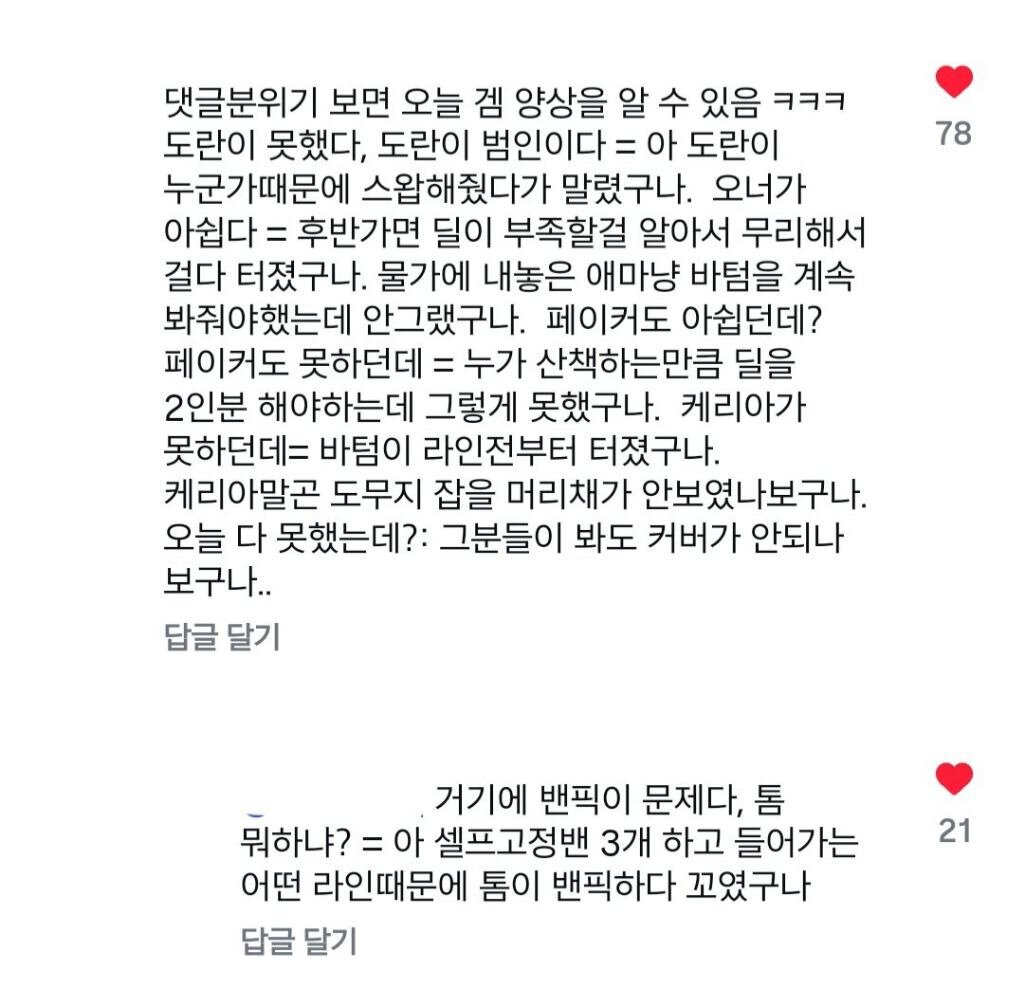Screen dimensions: 1024x987
Task: Like the comment with 78 hearts
Action: (953, 82)
